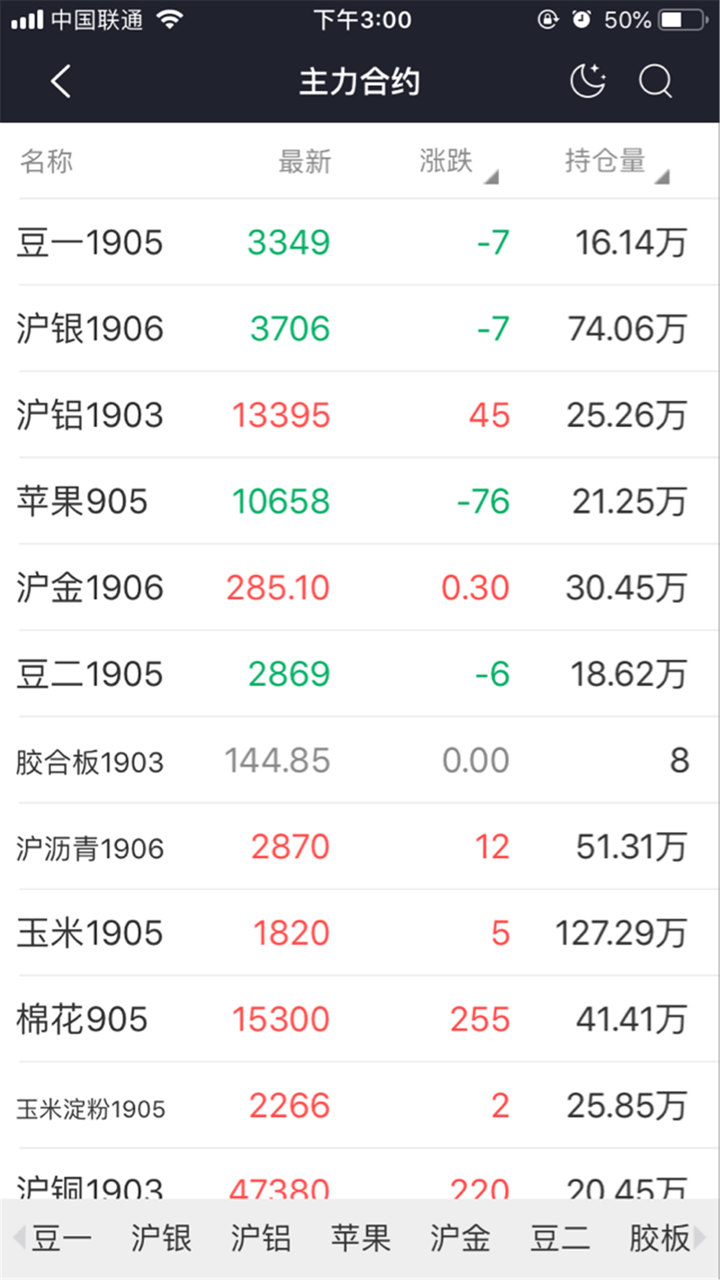Toggle night mode with the moon icon

[x=588, y=81]
